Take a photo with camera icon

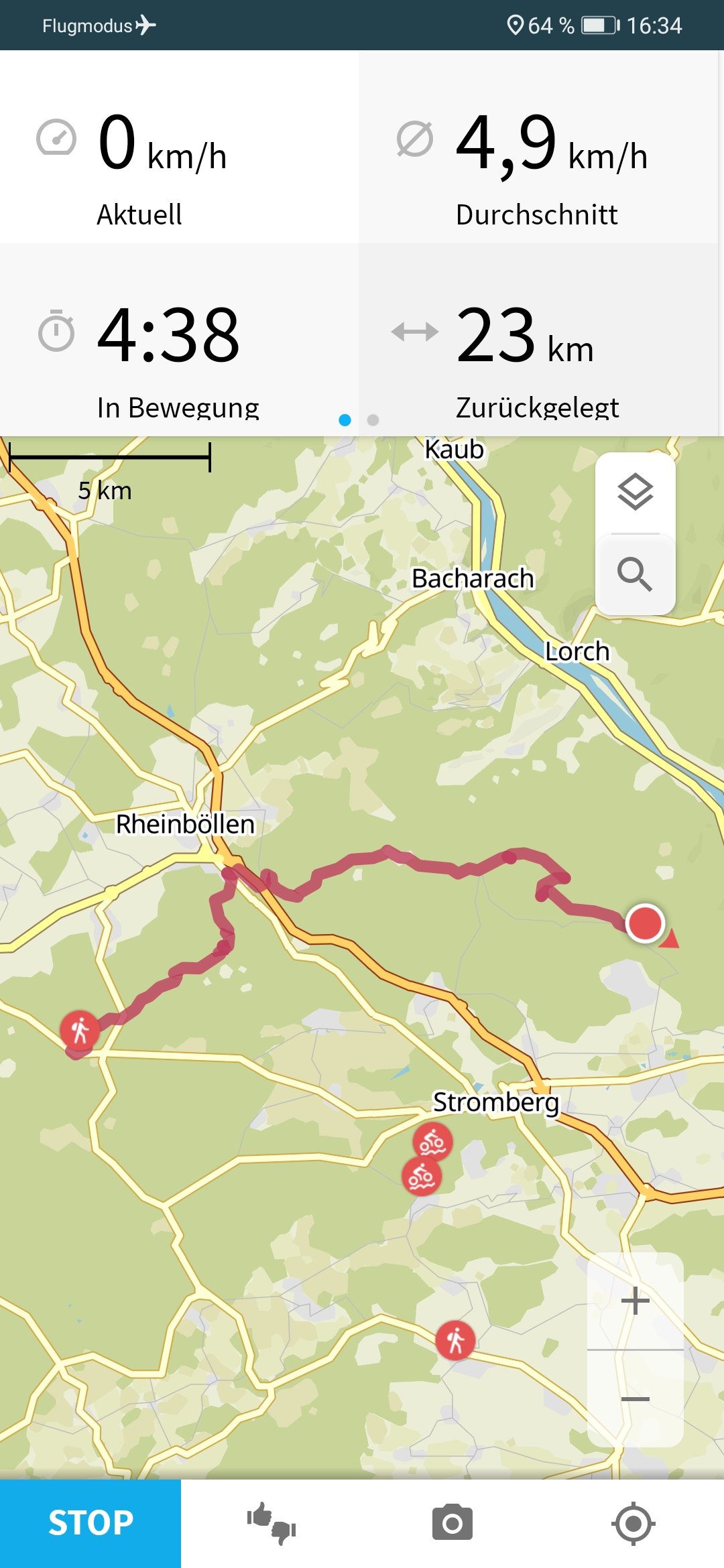pyautogui.click(x=452, y=1523)
